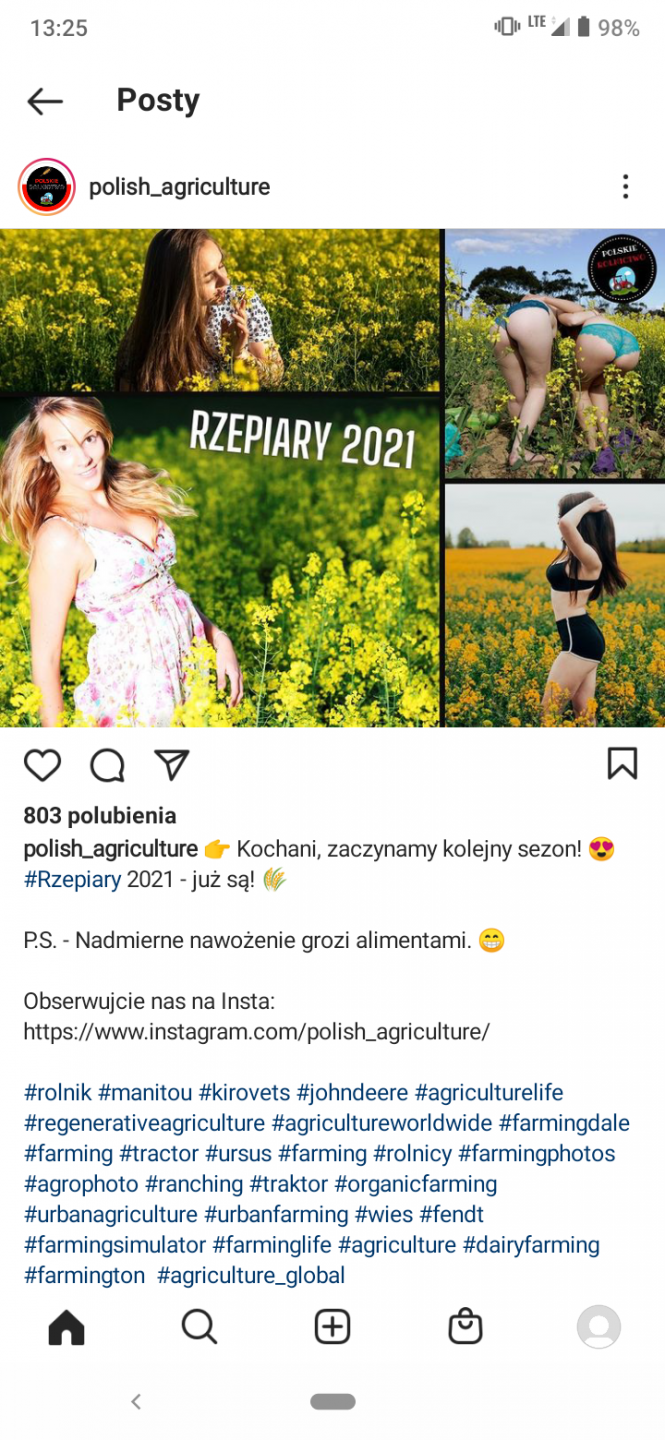Screen dimensions: 665x1440
Task: Open the #Rzepiary hashtag
Action: tap(72, 880)
